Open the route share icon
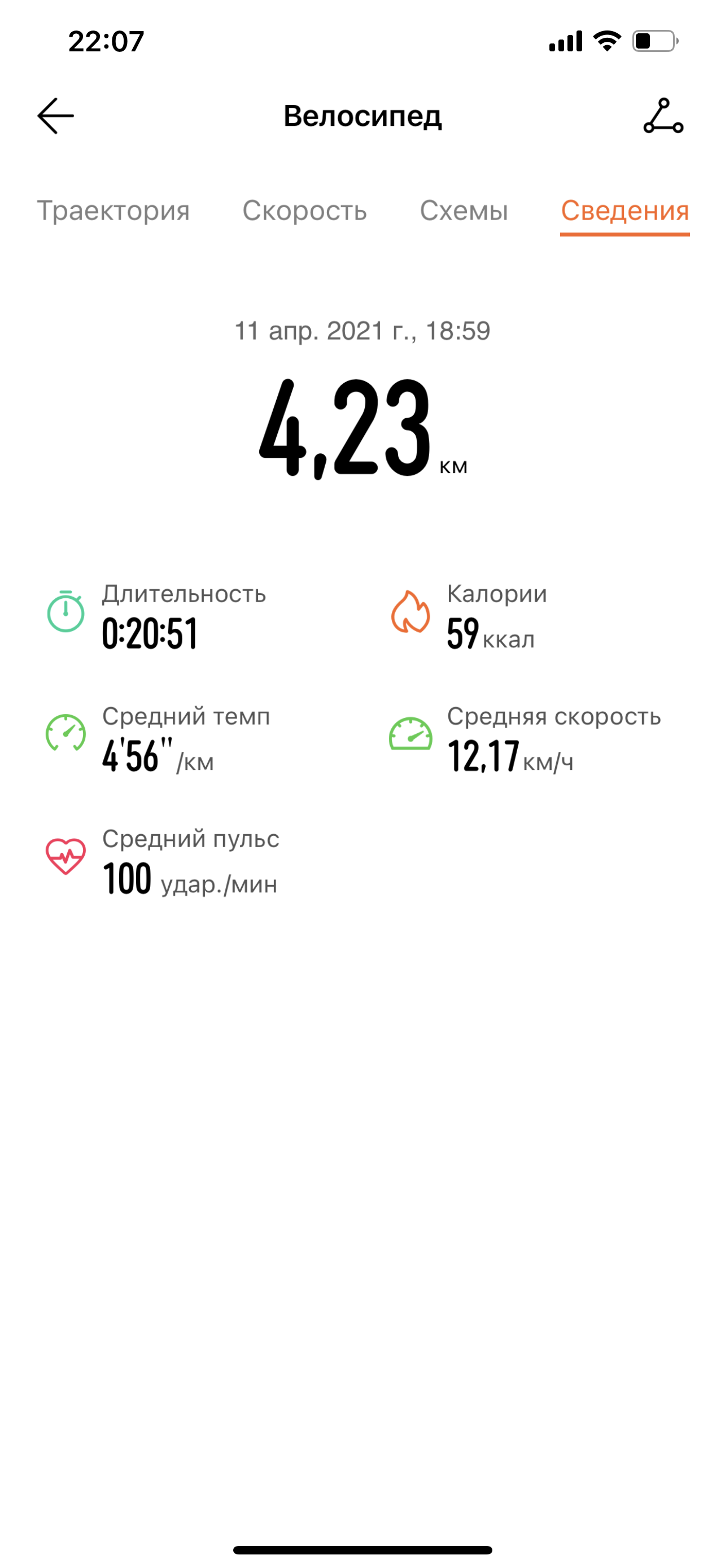Viewport: 725px width, 1568px height. tap(663, 116)
